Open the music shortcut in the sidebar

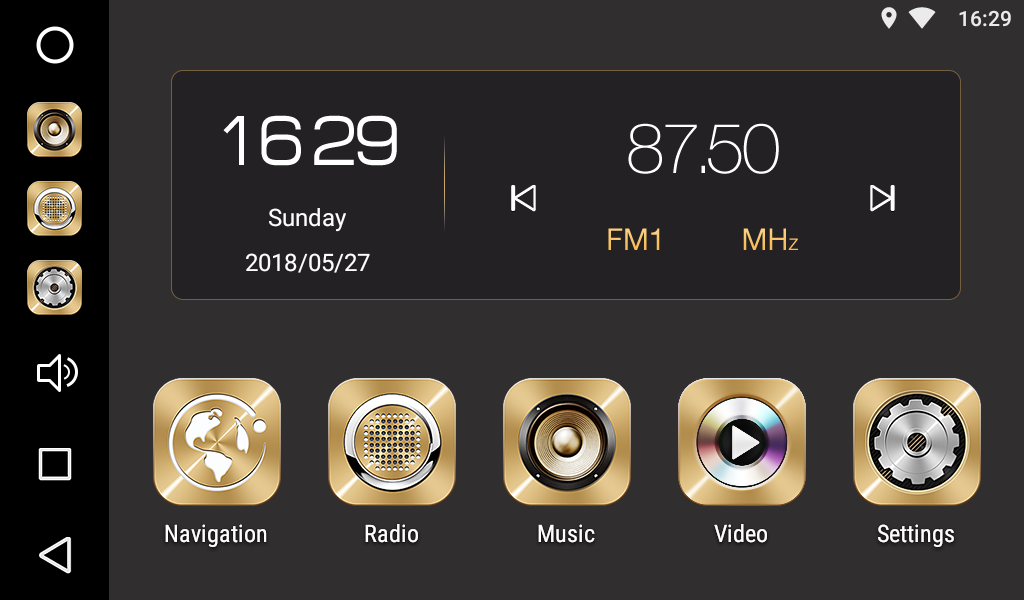(54, 129)
